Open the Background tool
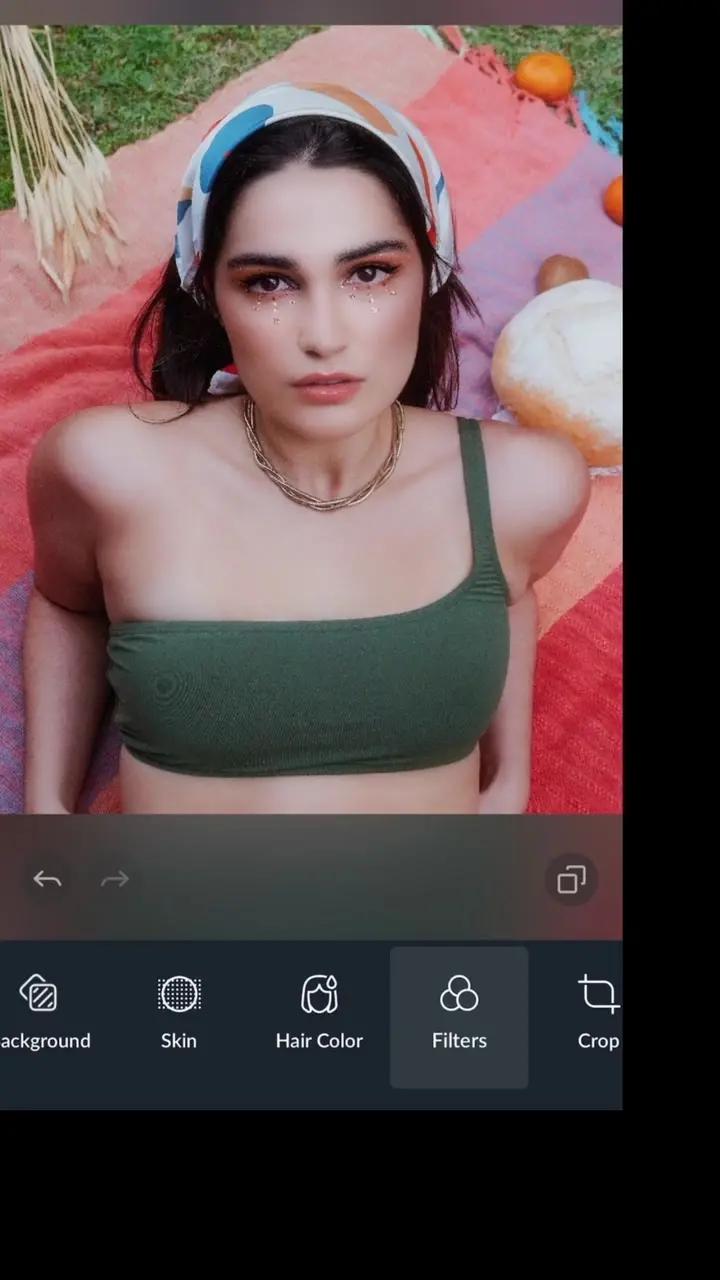This screenshot has height=1280, width=720. [x=40, y=1014]
